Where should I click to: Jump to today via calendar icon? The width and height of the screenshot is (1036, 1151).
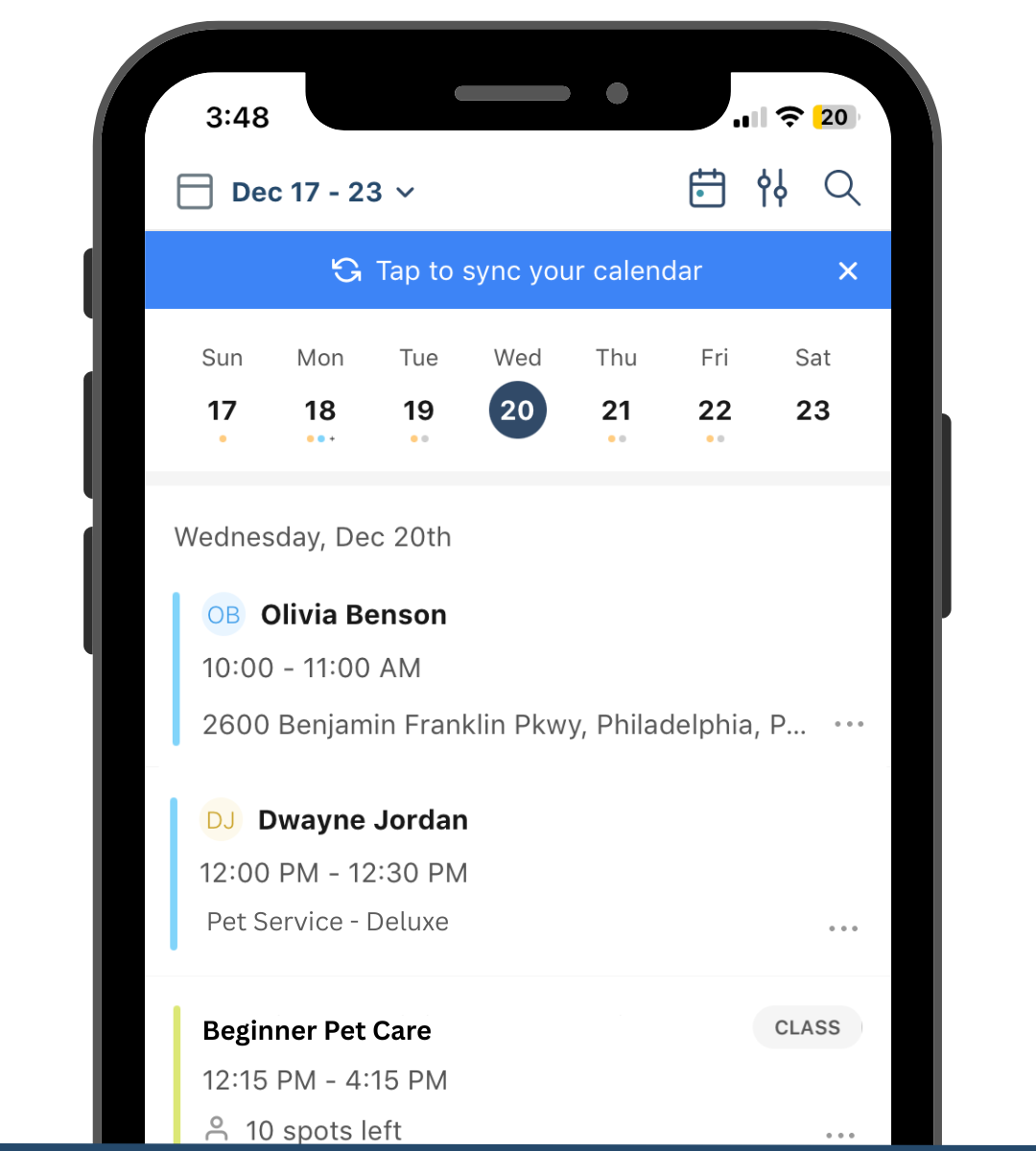coord(707,189)
